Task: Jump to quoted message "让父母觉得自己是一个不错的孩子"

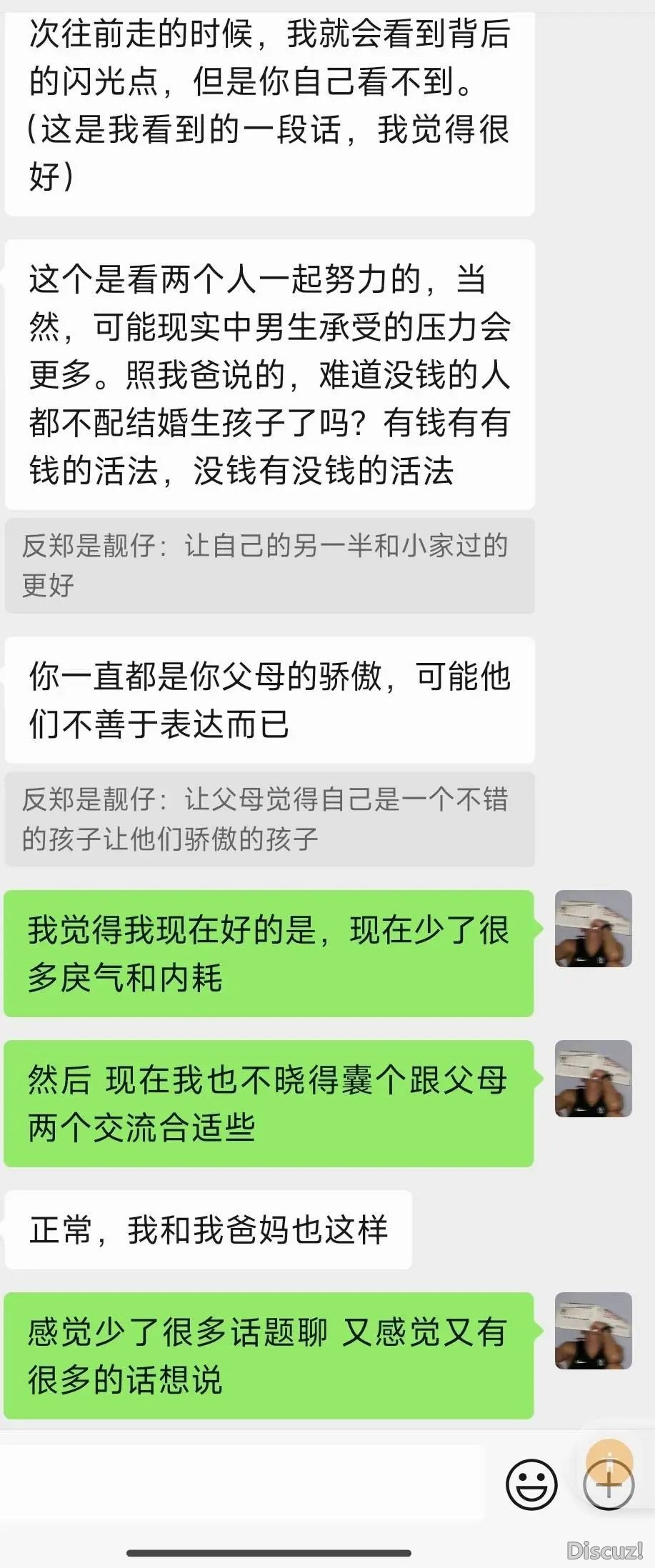Action: 269,819
